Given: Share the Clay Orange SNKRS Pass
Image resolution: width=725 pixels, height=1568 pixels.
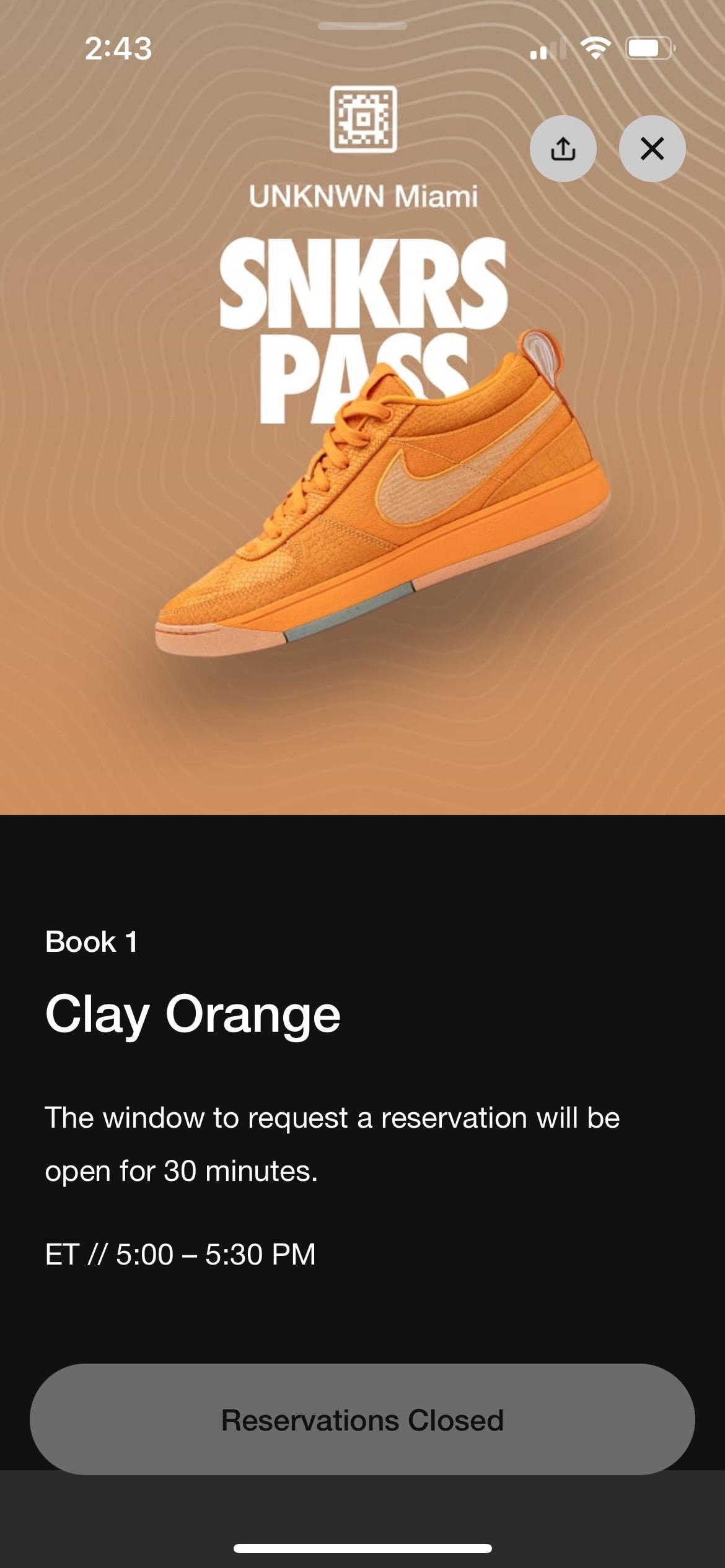Looking at the screenshot, I should pyautogui.click(x=563, y=149).
